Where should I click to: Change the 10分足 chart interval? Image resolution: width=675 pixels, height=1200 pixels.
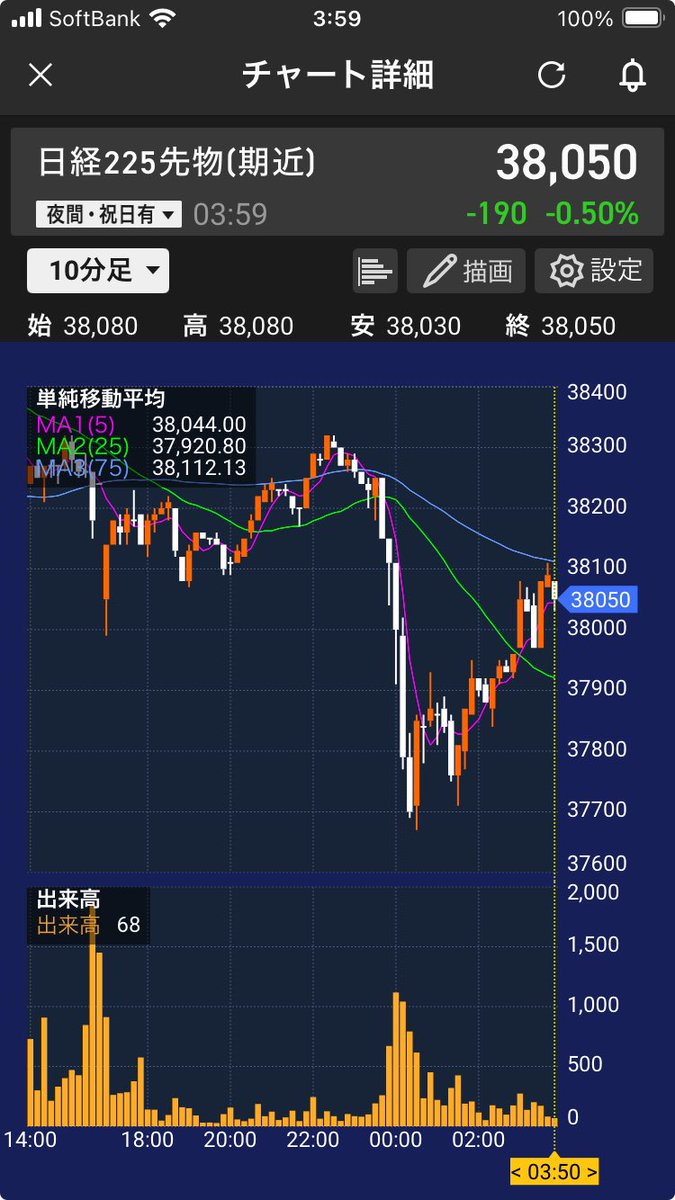97,271
